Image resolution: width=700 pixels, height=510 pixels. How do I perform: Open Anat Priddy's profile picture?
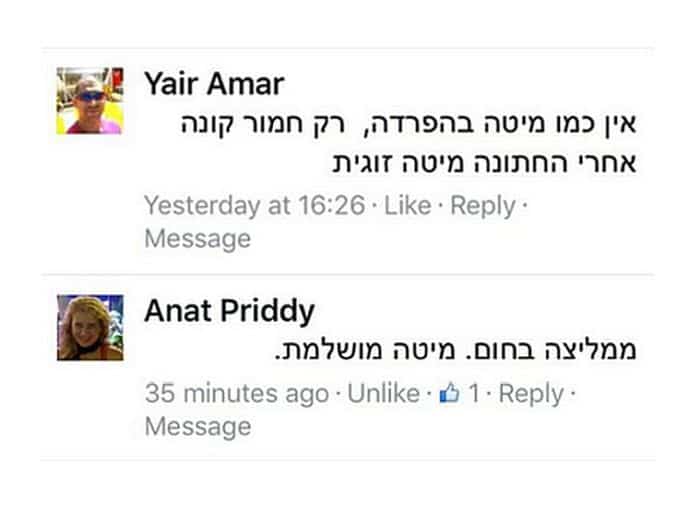(90, 327)
